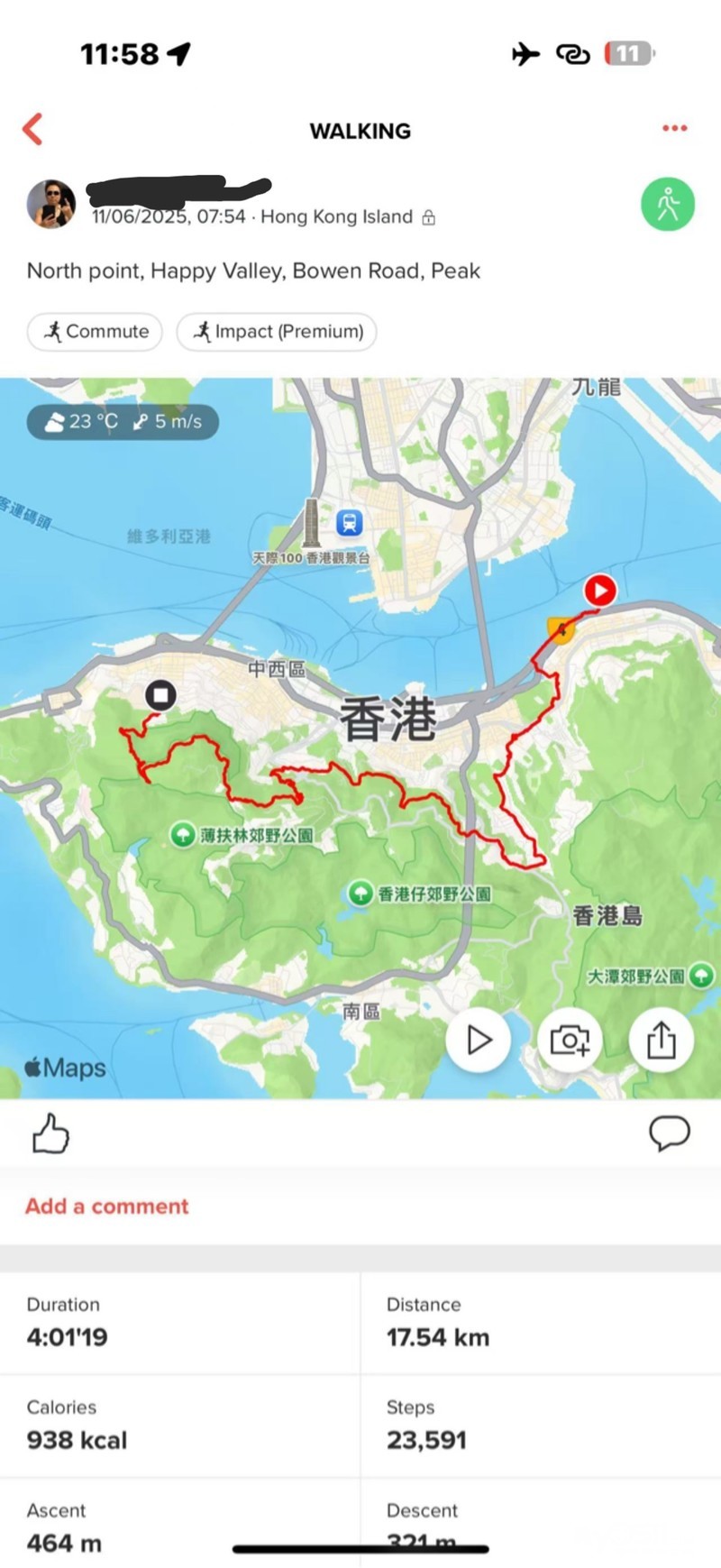Select the Impact (Premium) chip
The width and height of the screenshot is (721, 1568).
277,332
